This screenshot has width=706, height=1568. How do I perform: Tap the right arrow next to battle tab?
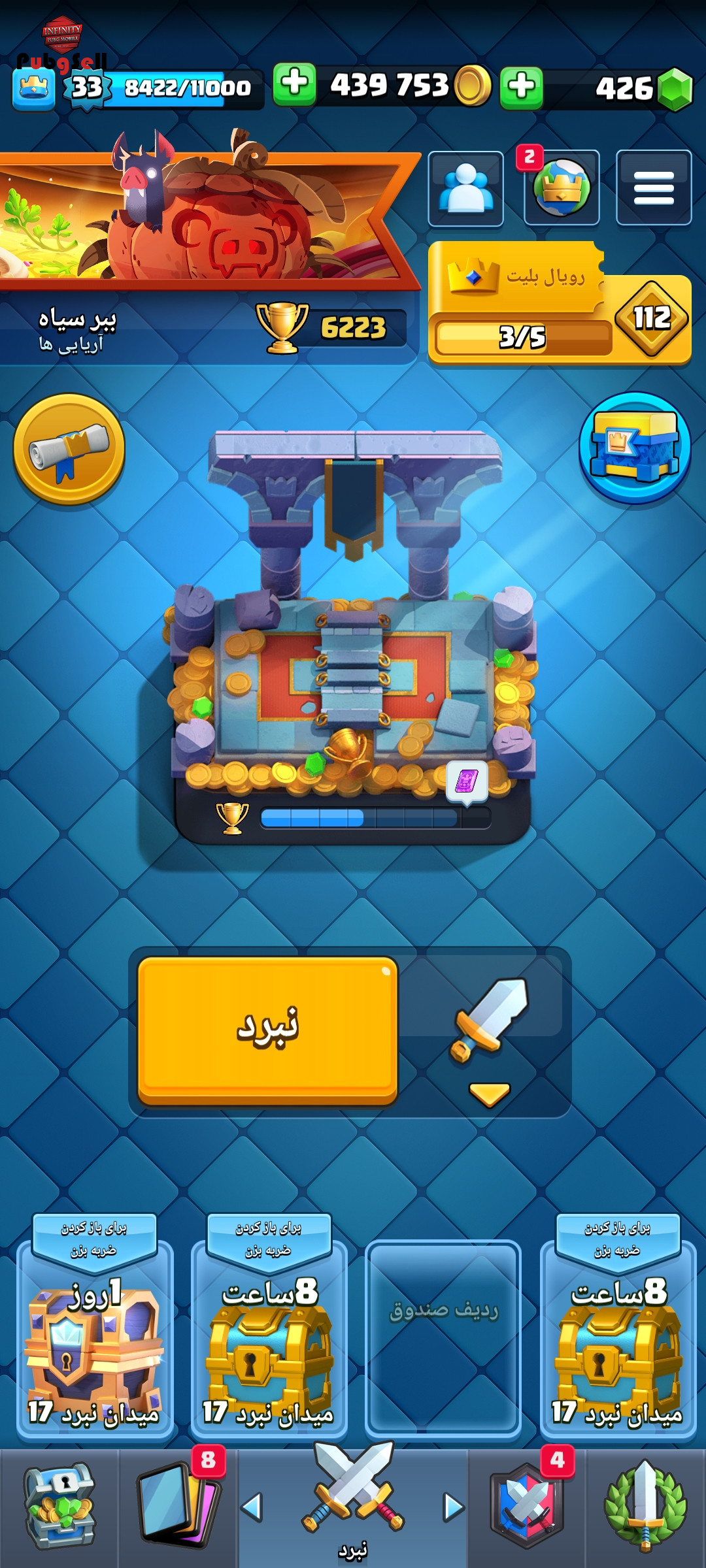click(454, 1507)
